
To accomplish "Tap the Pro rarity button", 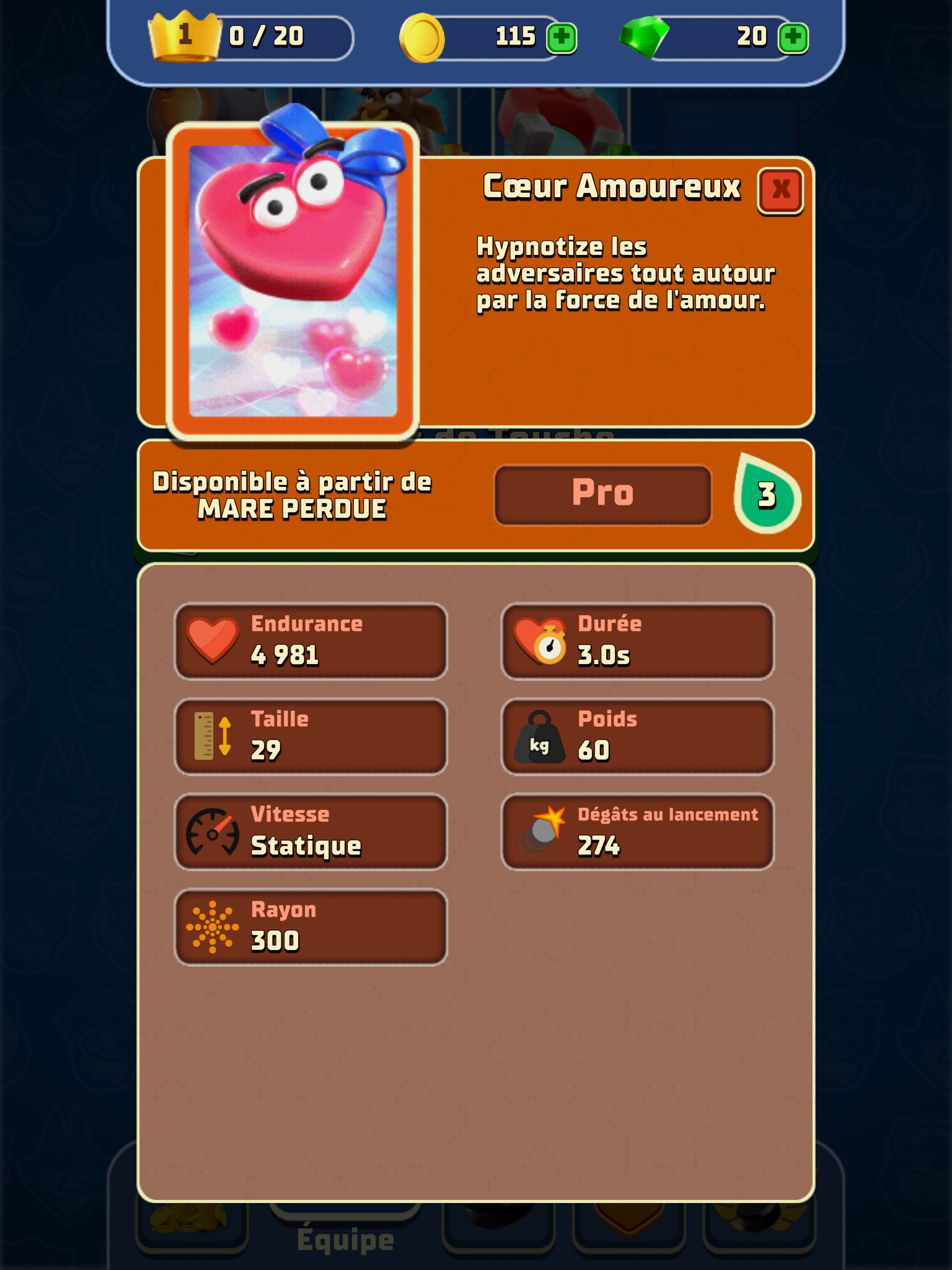I will coord(602,494).
